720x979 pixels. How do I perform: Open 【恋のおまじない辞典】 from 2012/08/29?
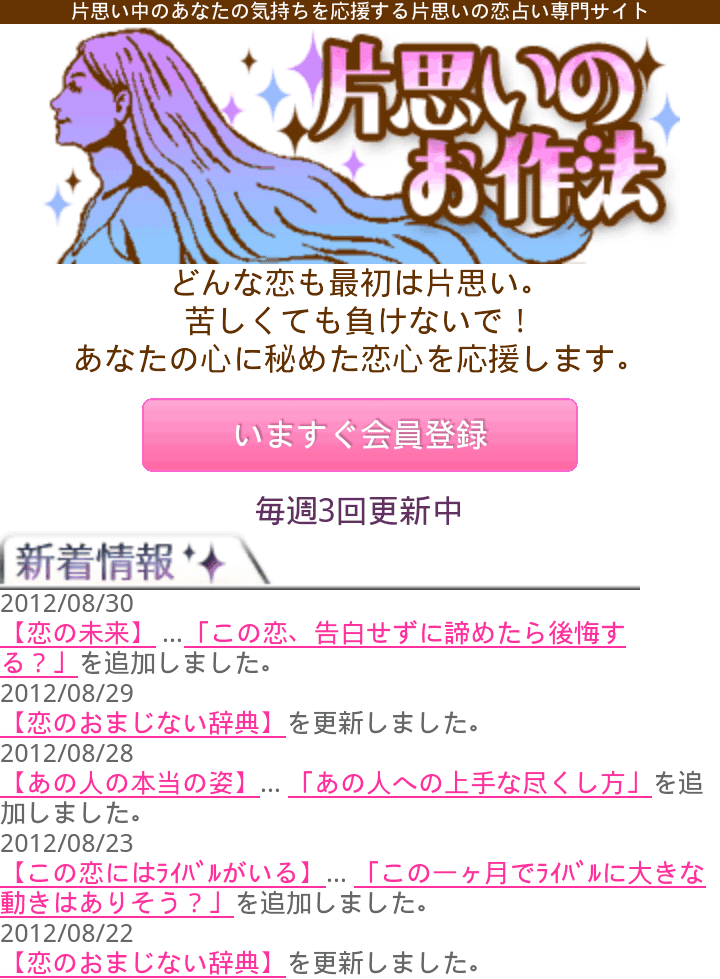[143, 723]
